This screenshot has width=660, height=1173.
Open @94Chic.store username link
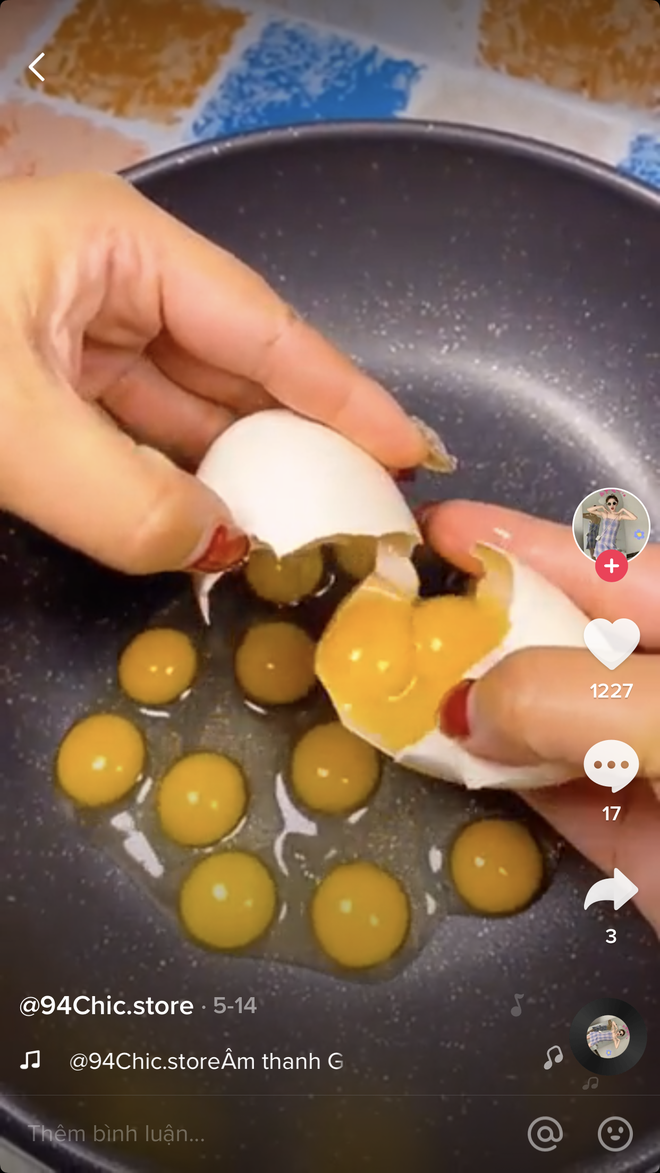[x=106, y=1006]
